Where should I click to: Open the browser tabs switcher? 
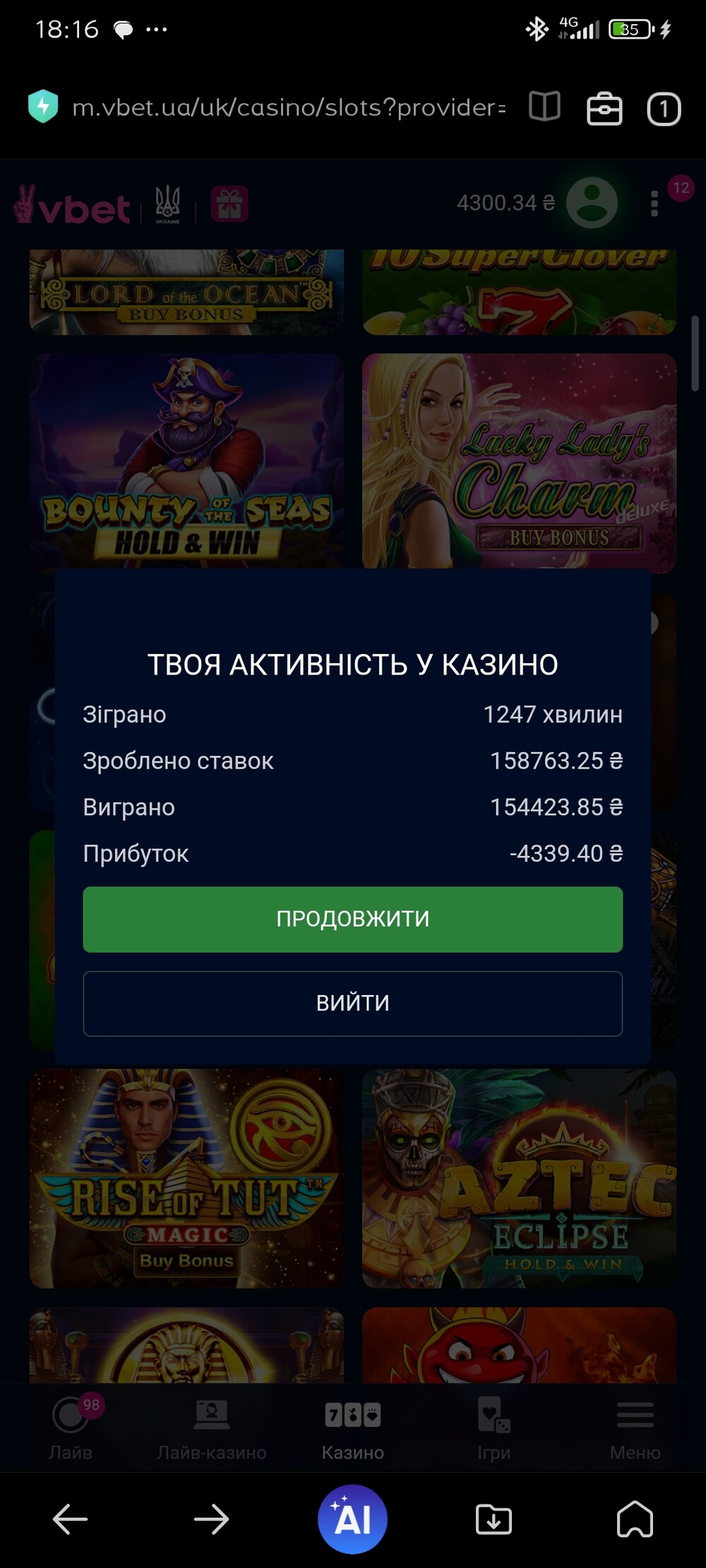pyautogui.click(x=663, y=109)
